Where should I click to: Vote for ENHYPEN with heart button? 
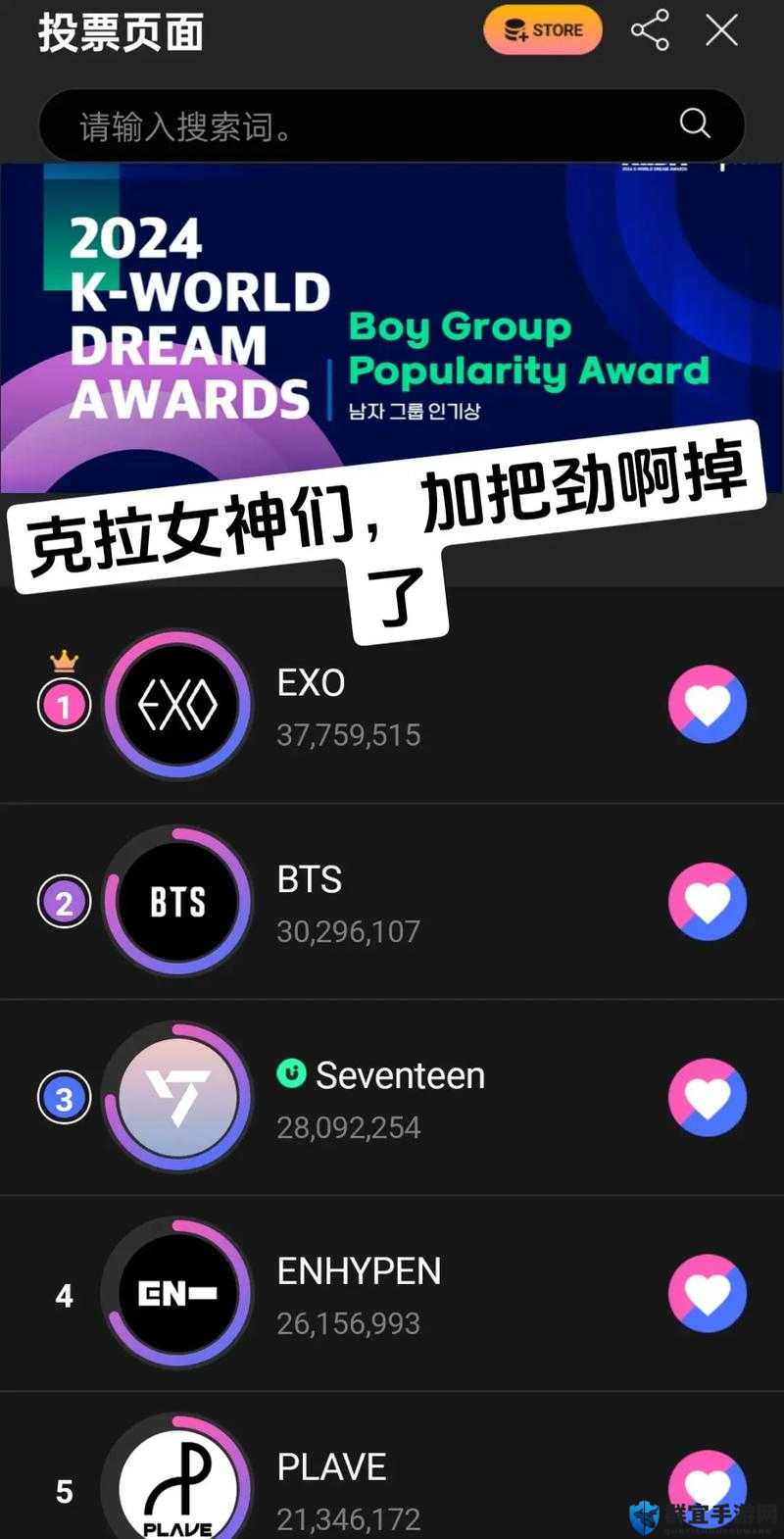pos(708,1294)
